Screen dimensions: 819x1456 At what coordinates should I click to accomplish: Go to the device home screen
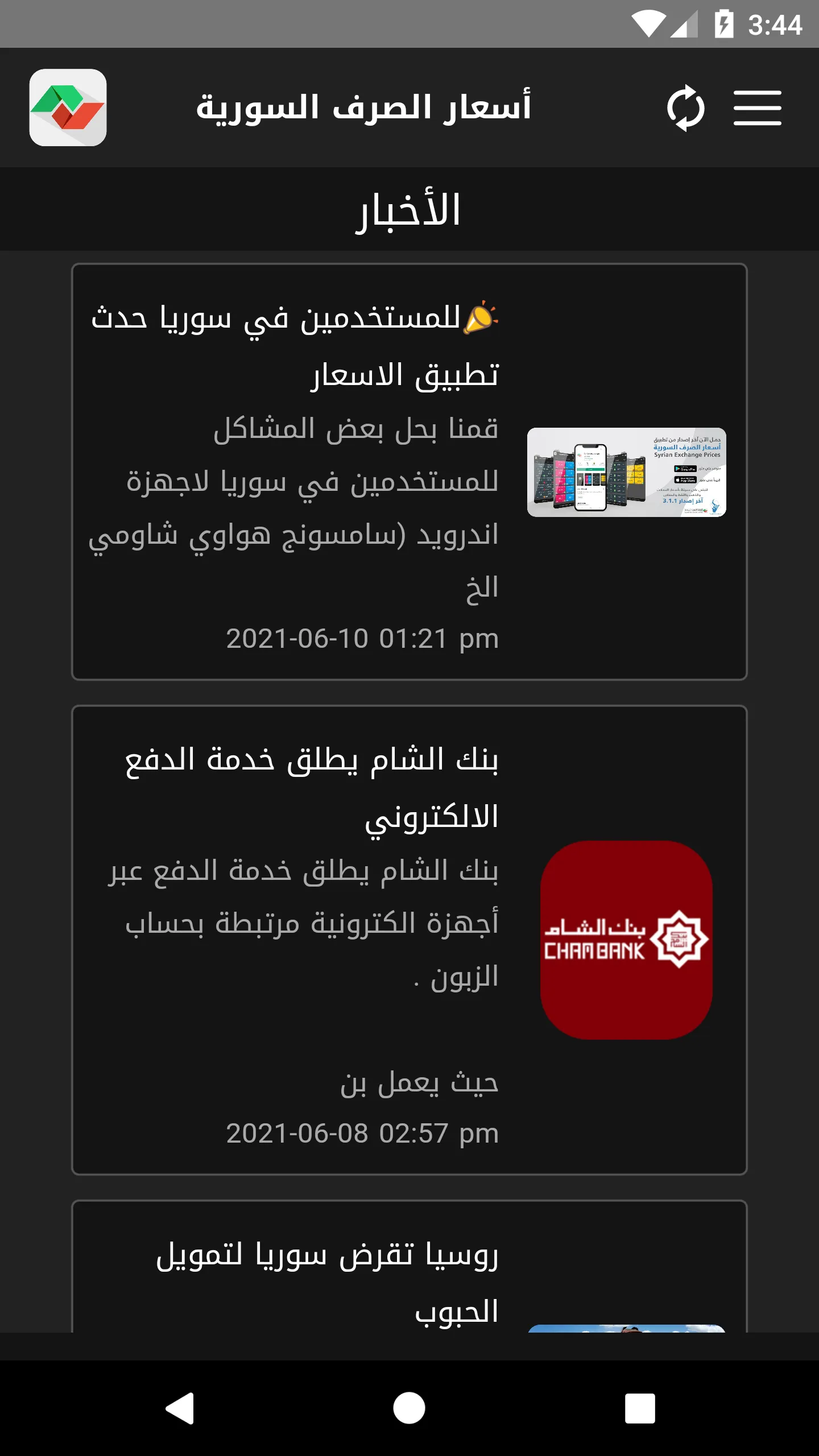click(409, 1408)
